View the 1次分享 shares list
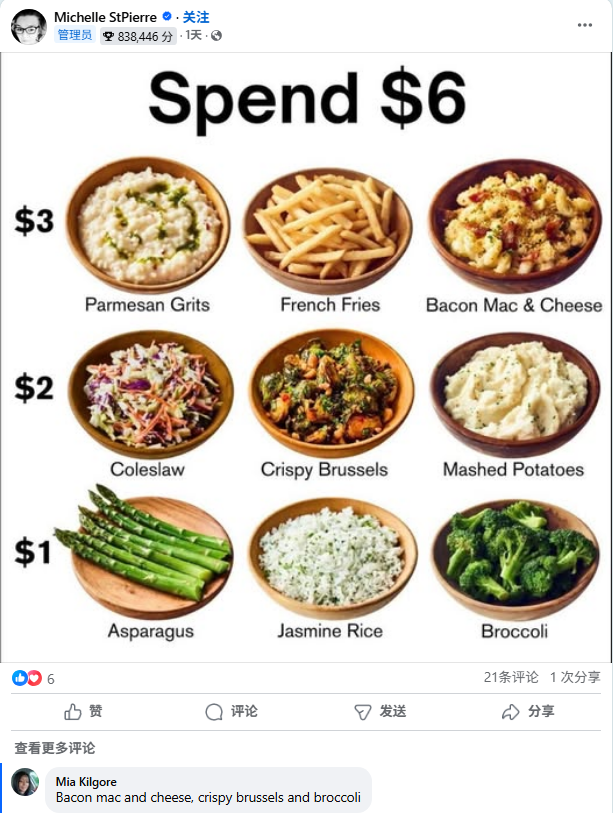Image resolution: width=613 pixels, height=813 pixels. (575, 677)
